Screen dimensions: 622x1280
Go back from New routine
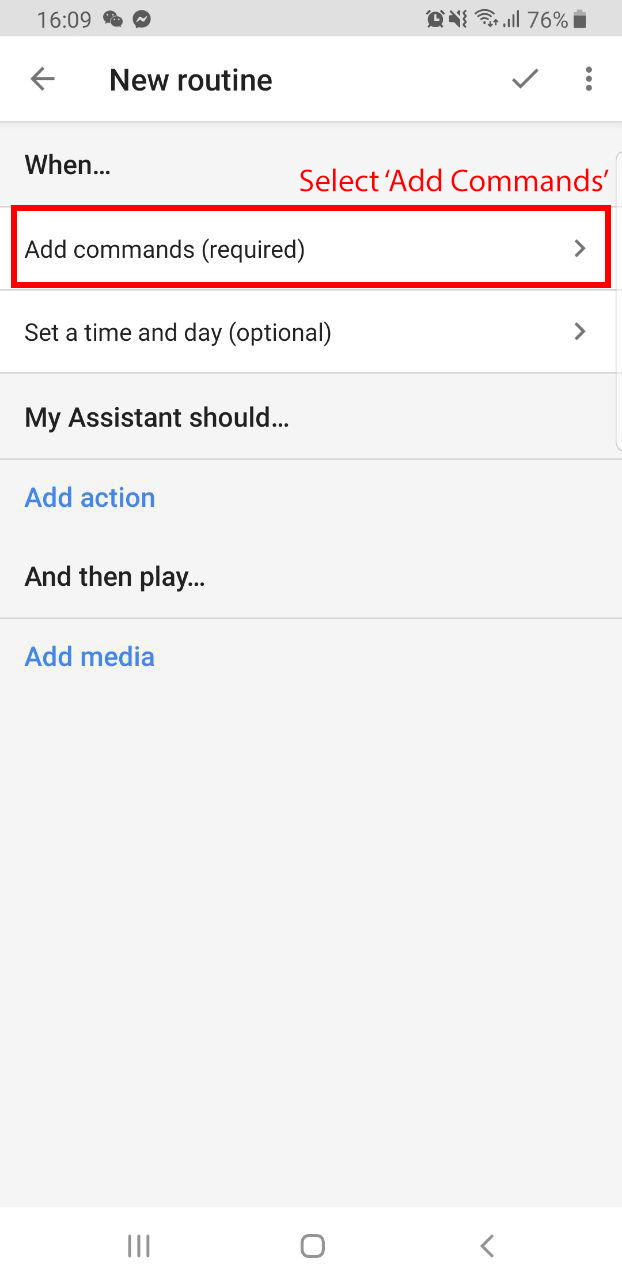pyautogui.click(x=42, y=79)
